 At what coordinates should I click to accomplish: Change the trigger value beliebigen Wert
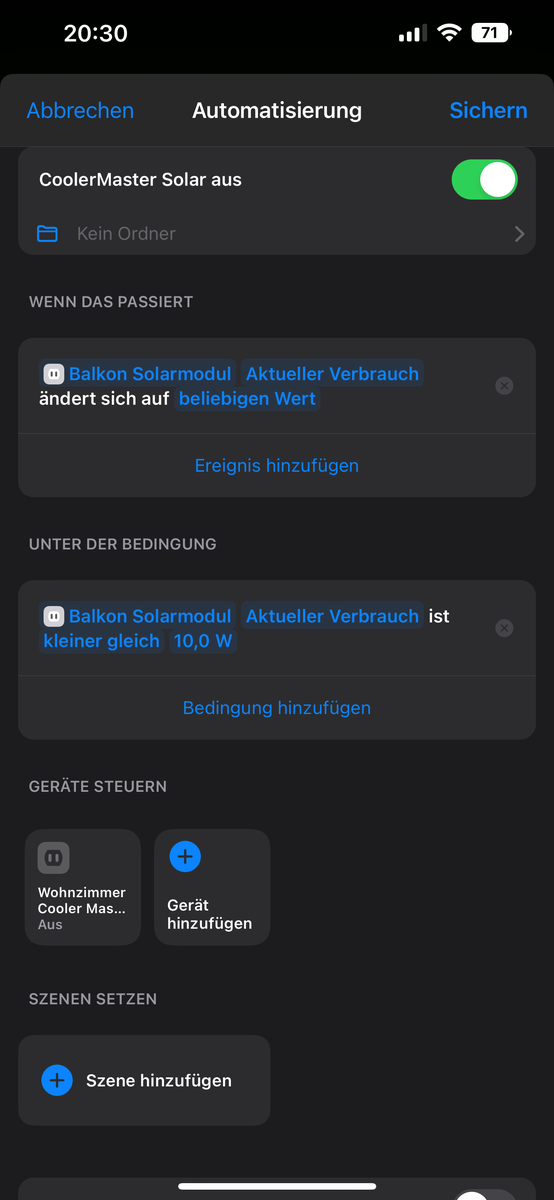(247, 399)
